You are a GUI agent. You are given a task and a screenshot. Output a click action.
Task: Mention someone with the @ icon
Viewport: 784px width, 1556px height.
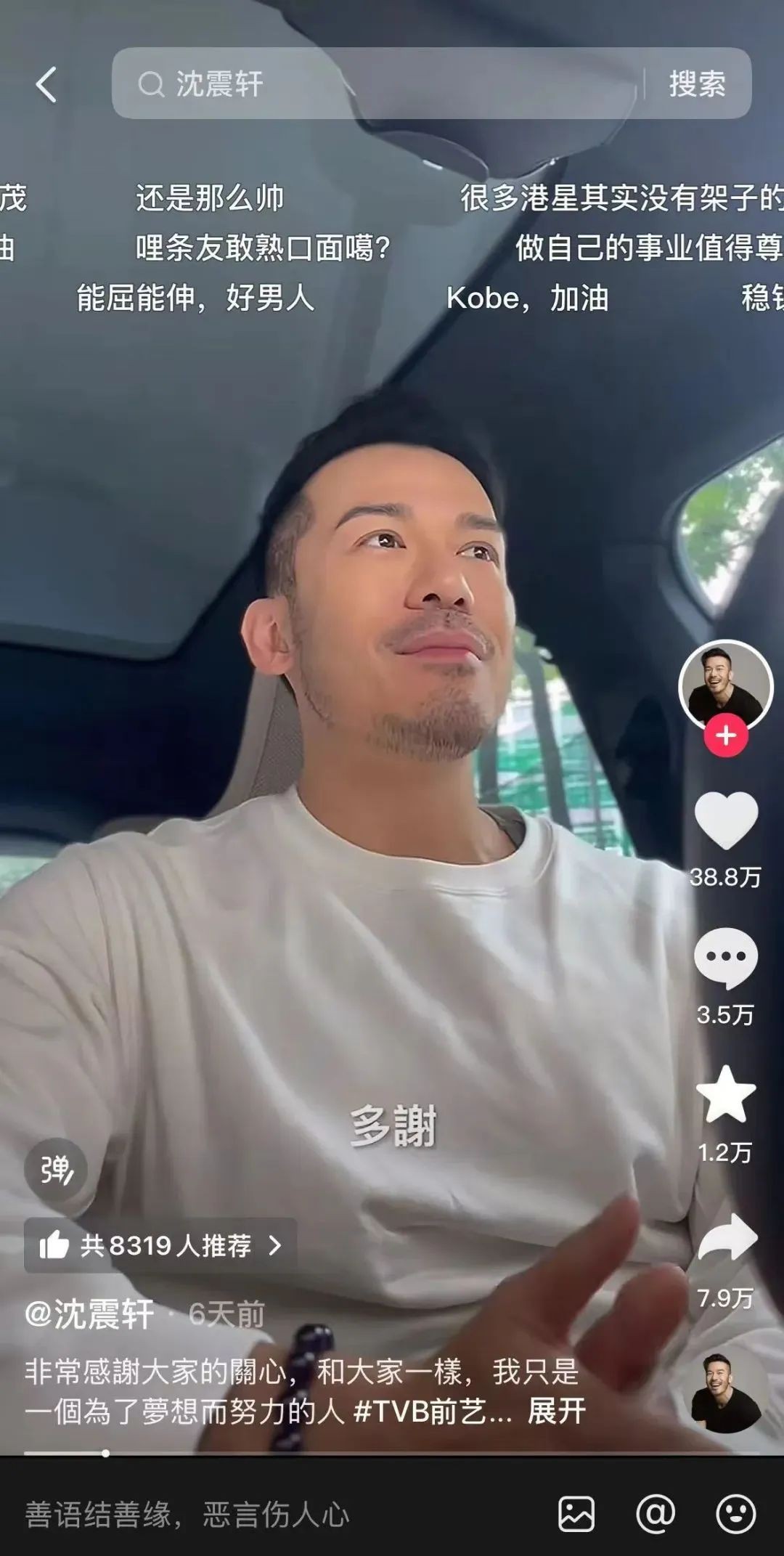pyautogui.click(x=656, y=1515)
